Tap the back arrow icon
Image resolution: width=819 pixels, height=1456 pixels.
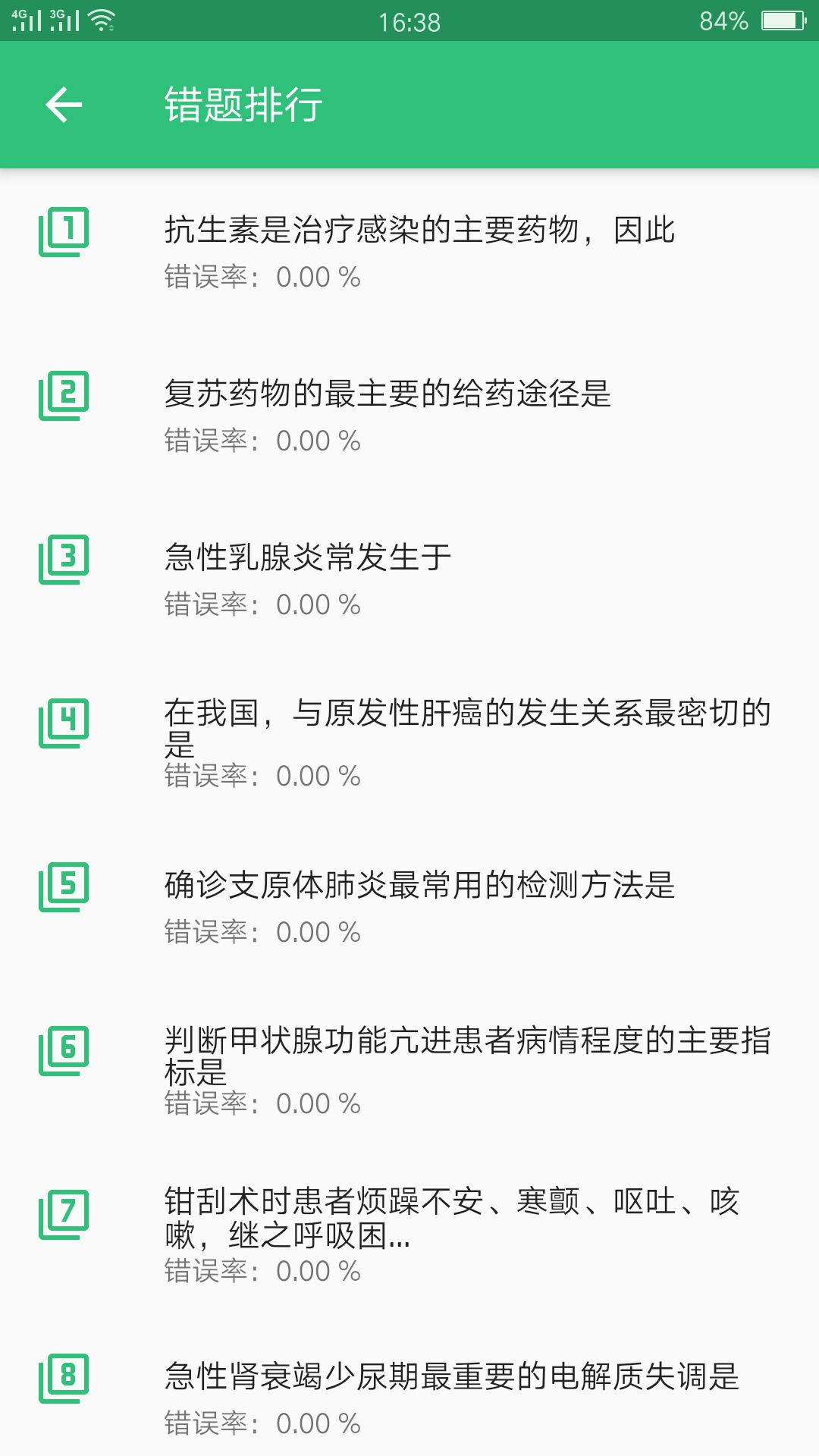click(64, 105)
